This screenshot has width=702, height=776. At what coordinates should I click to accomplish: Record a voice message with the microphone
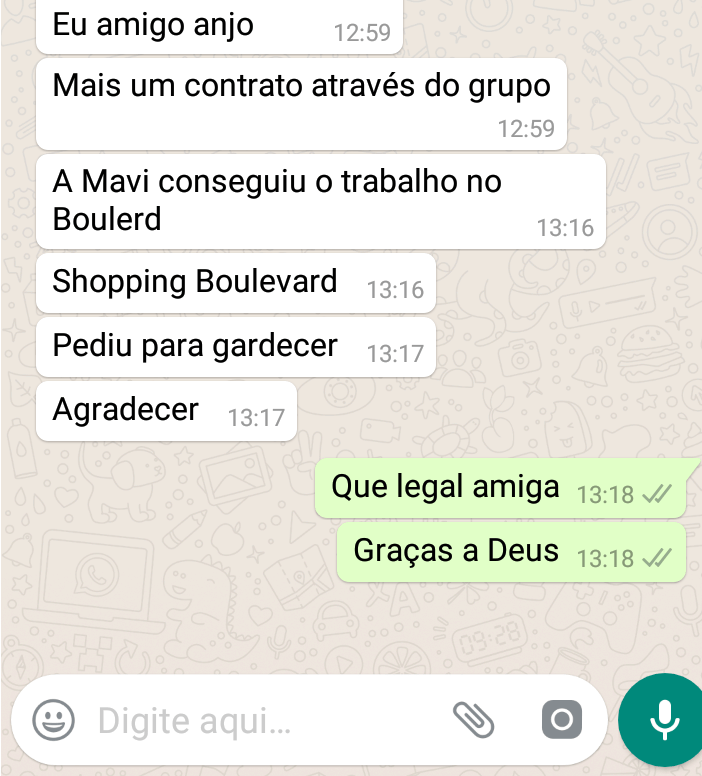[x=661, y=720]
